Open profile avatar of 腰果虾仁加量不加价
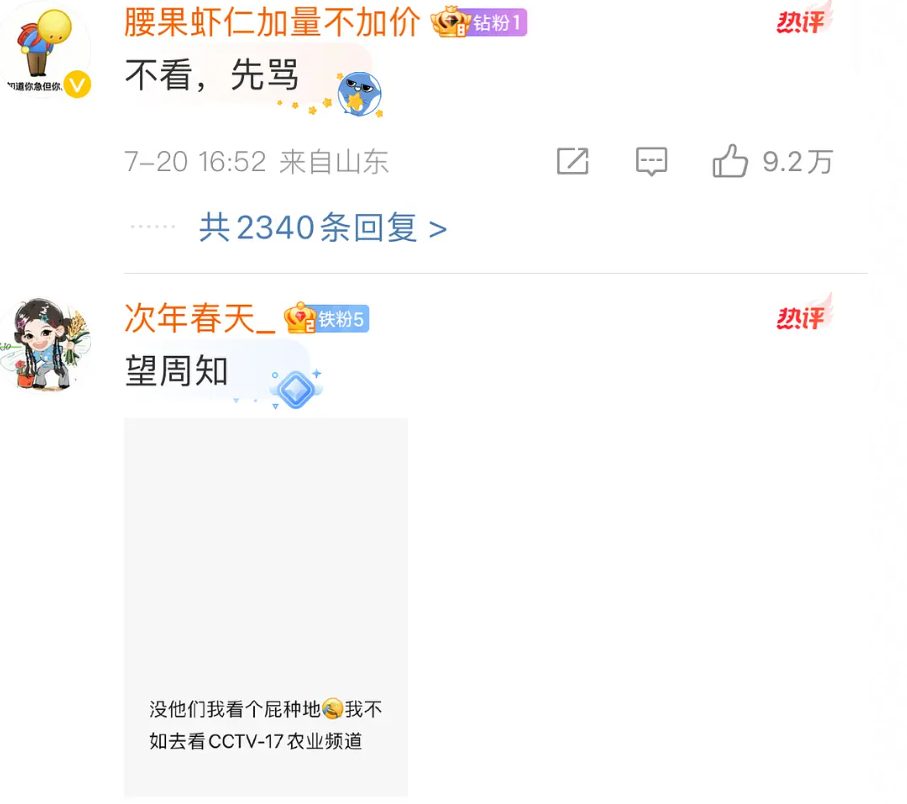 (x=45, y=51)
